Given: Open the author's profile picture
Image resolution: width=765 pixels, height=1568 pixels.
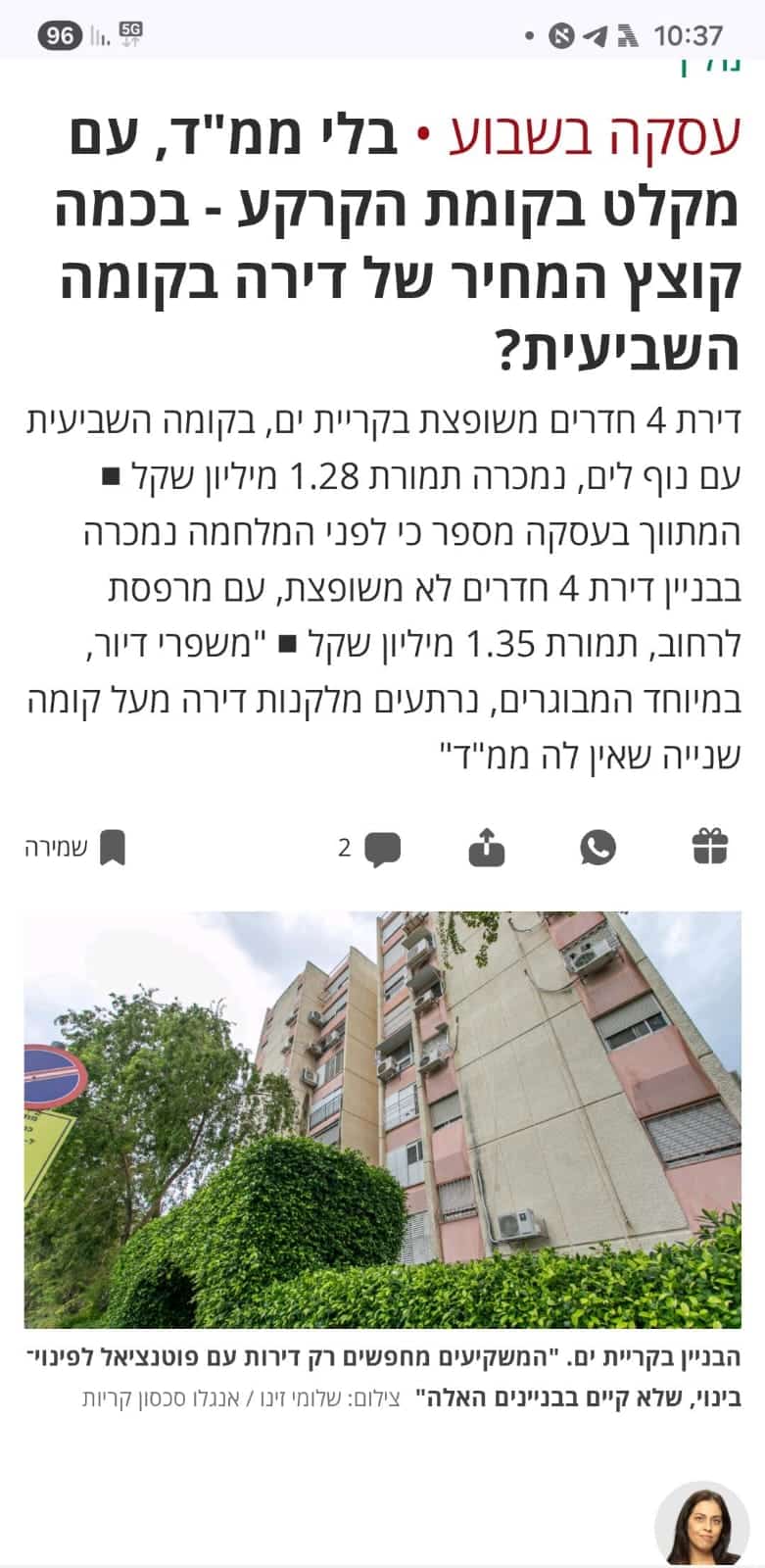Looking at the screenshot, I should [x=701, y=1525].
